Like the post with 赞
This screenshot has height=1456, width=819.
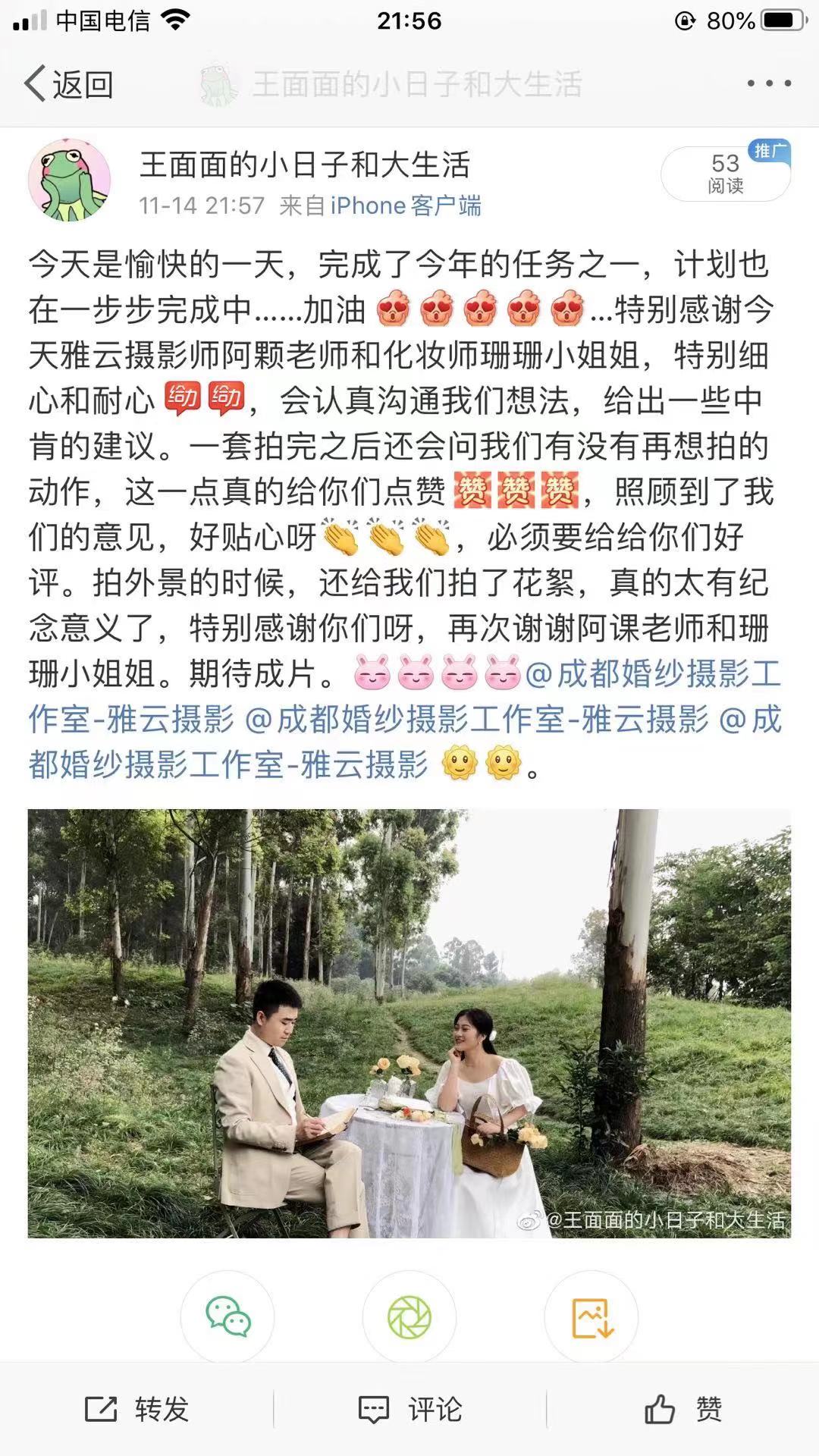tap(683, 1410)
